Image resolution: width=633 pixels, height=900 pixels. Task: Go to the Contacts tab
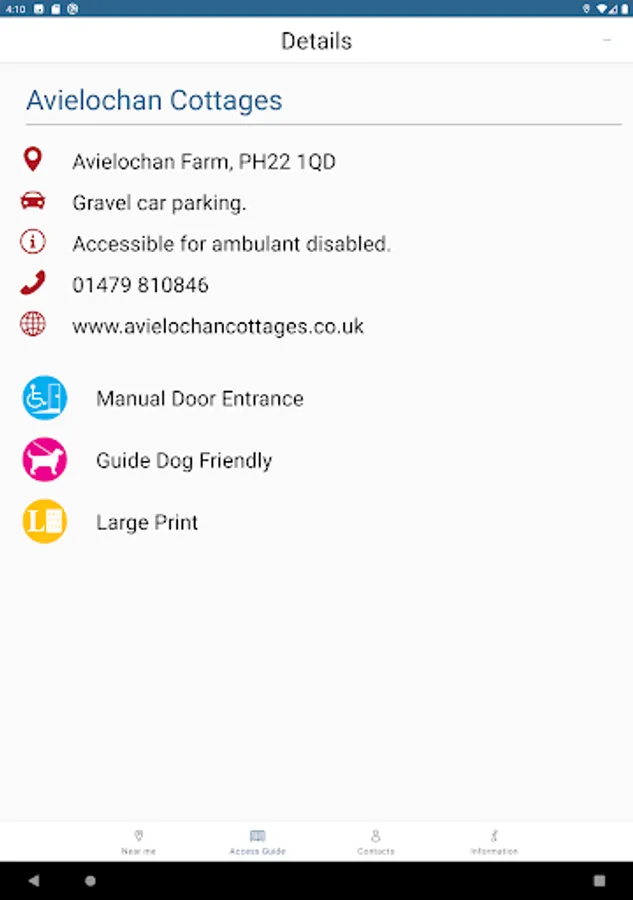[x=376, y=842]
